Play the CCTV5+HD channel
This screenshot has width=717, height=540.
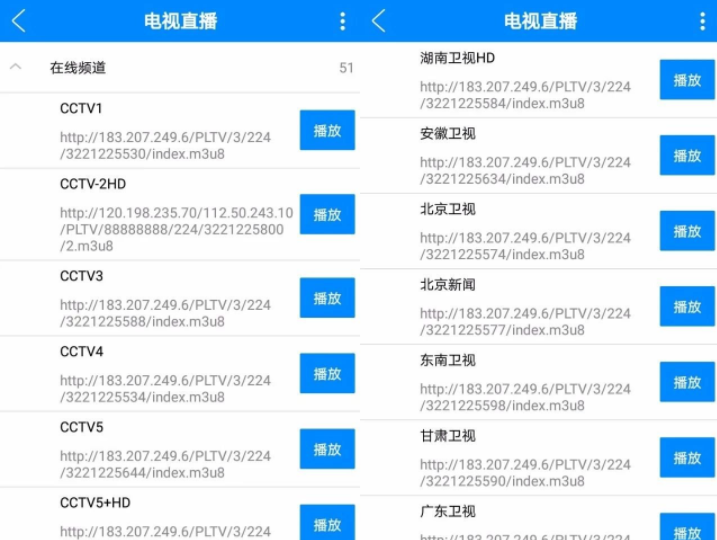[x=327, y=523]
